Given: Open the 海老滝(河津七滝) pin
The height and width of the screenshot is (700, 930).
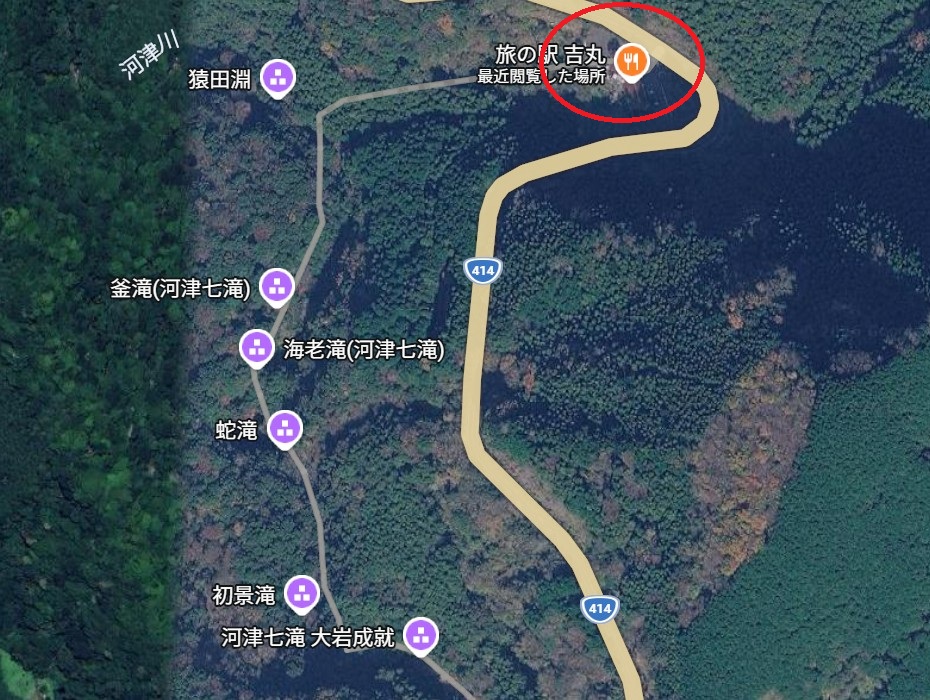Looking at the screenshot, I should (257, 348).
